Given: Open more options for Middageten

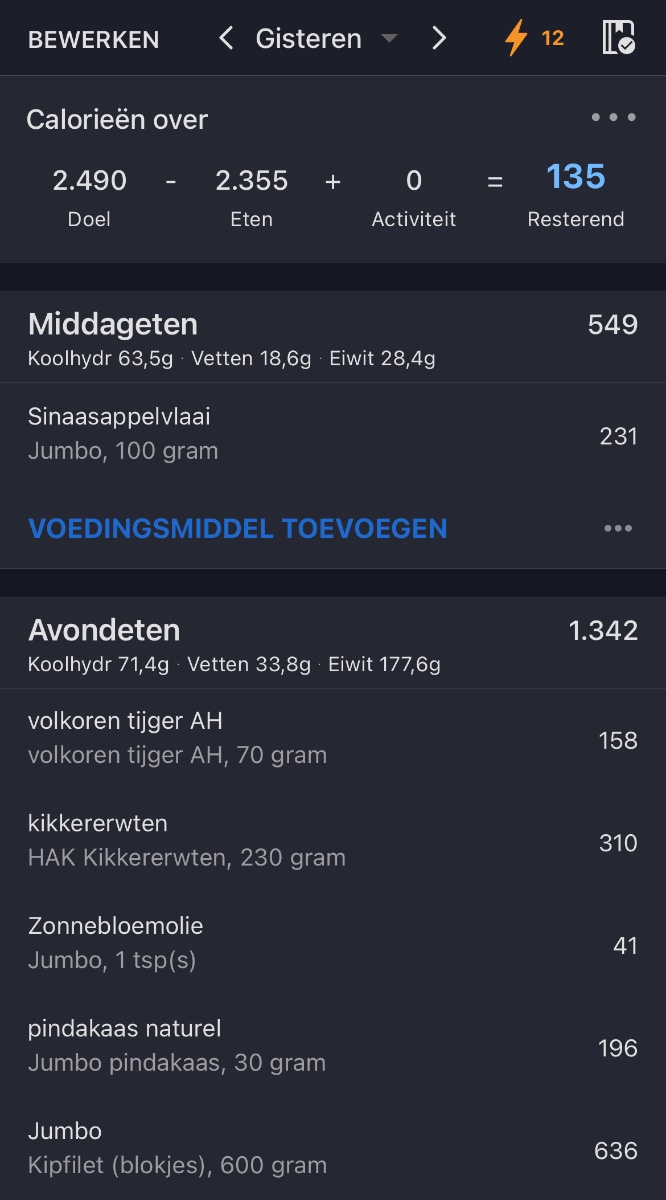Looking at the screenshot, I should [618, 529].
